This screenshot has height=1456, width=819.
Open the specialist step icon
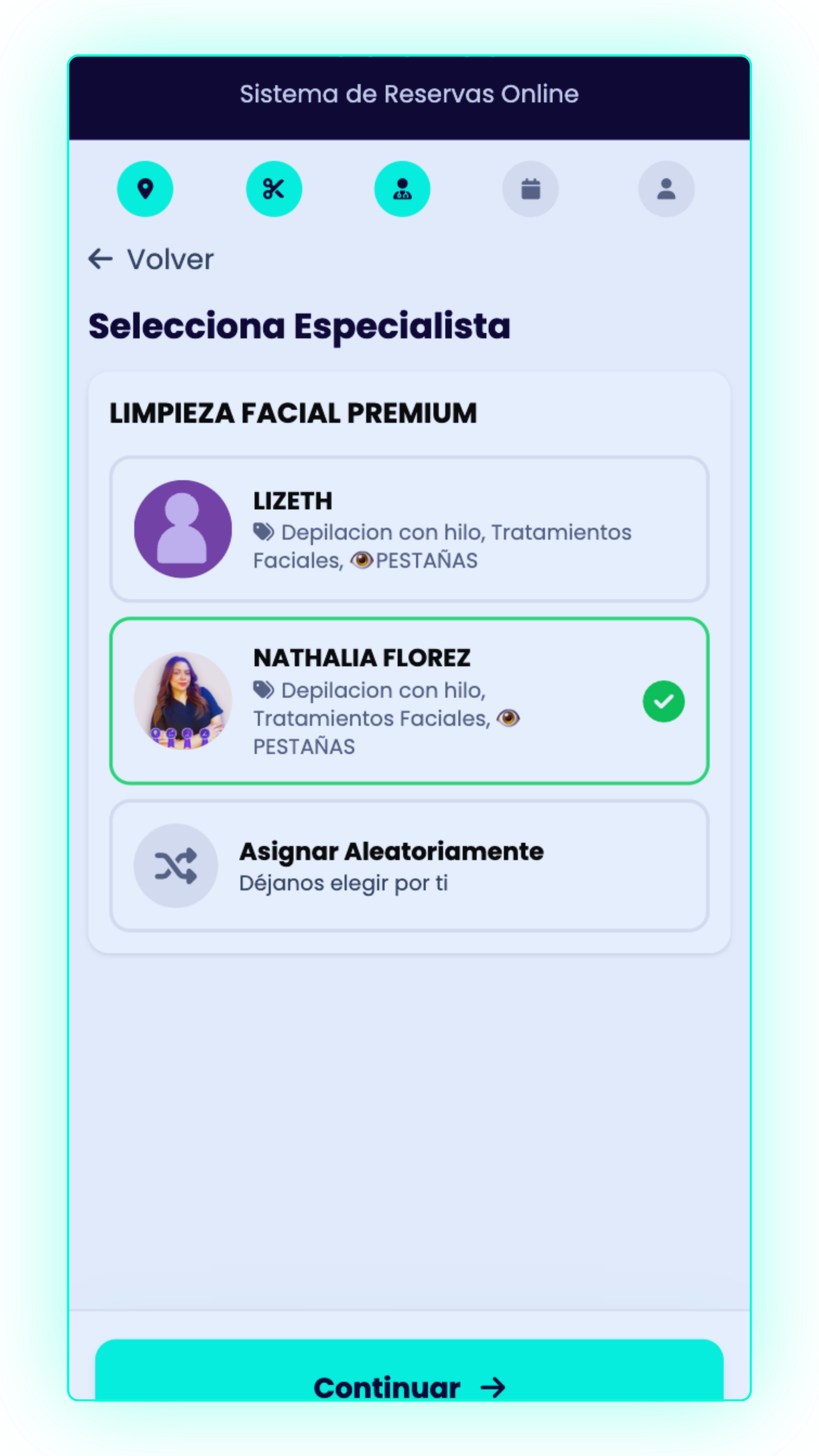pyautogui.click(x=402, y=189)
